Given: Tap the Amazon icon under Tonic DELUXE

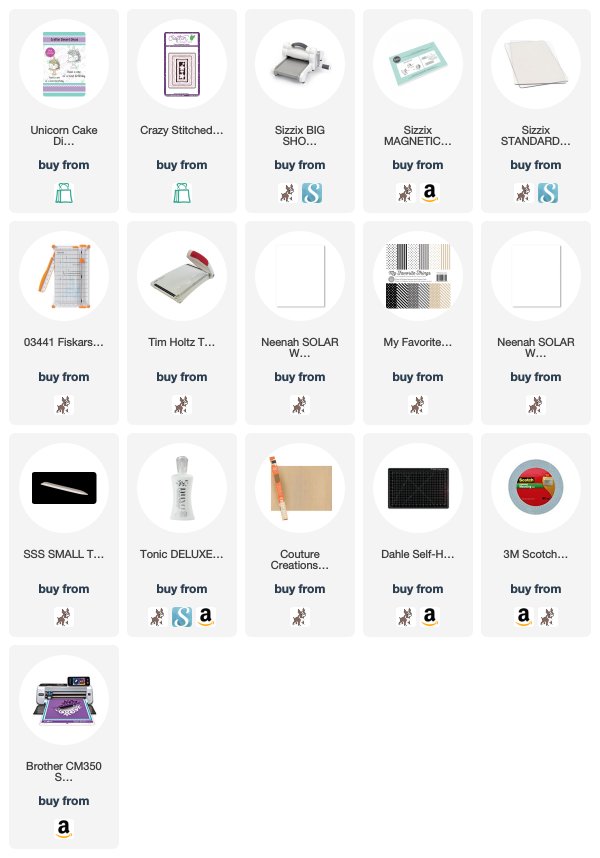Looking at the screenshot, I should tap(205, 617).
